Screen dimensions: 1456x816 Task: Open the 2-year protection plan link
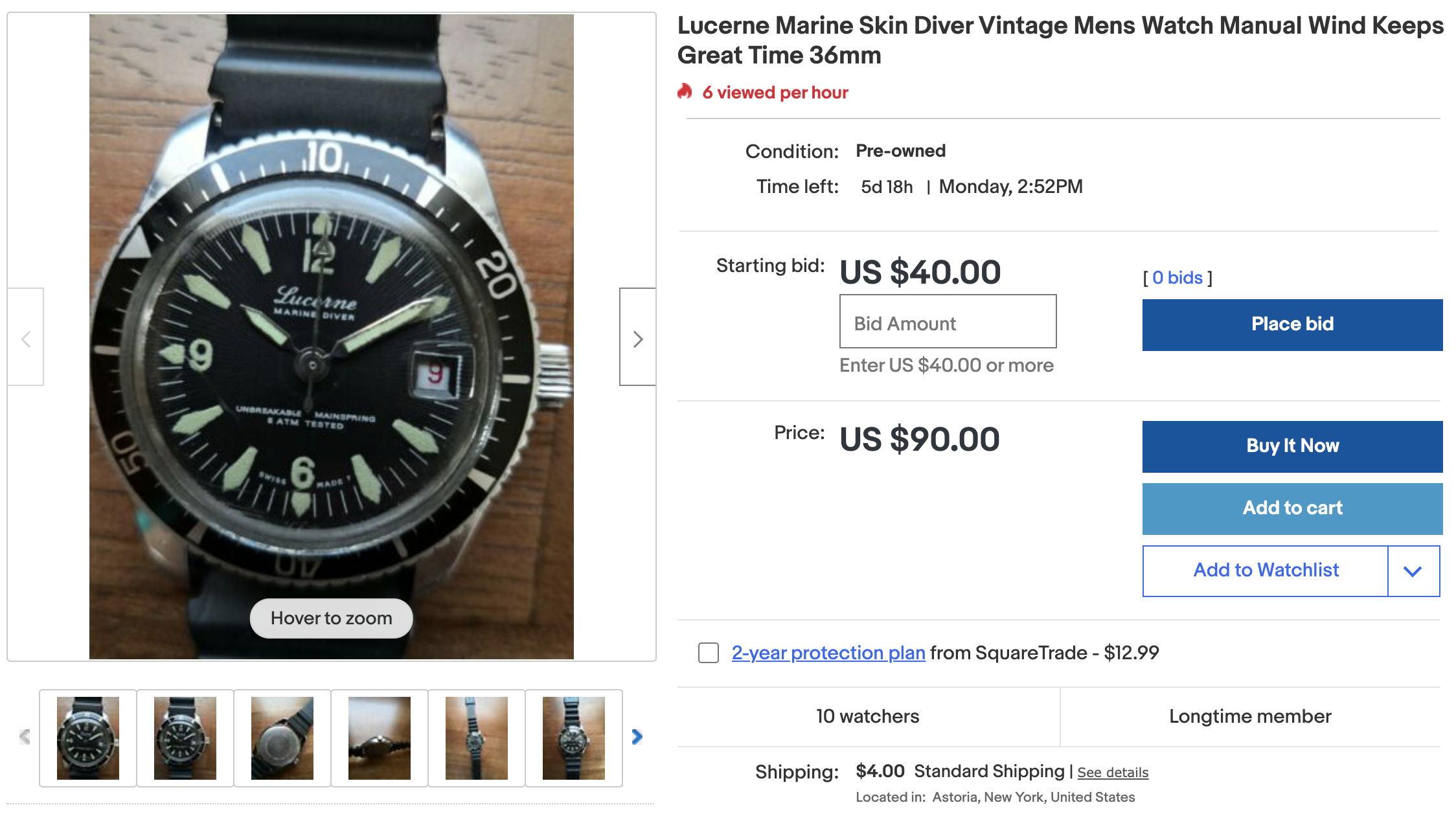[x=828, y=653]
